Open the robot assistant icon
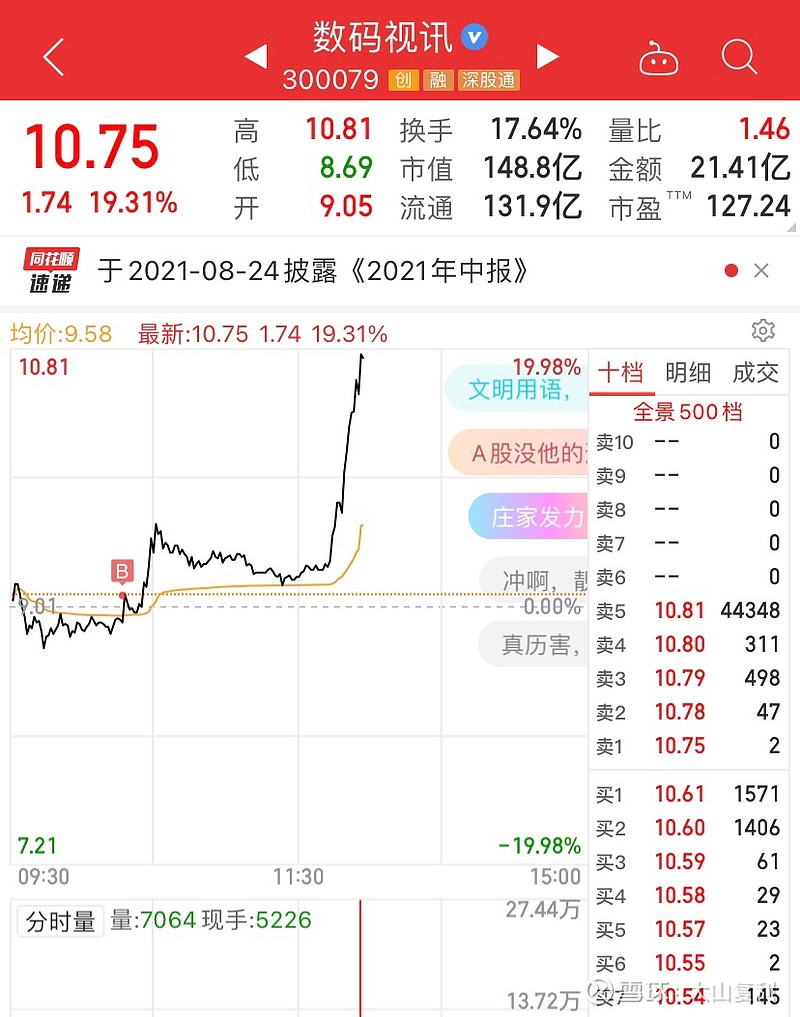Image resolution: width=800 pixels, height=1017 pixels. coord(659,58)
